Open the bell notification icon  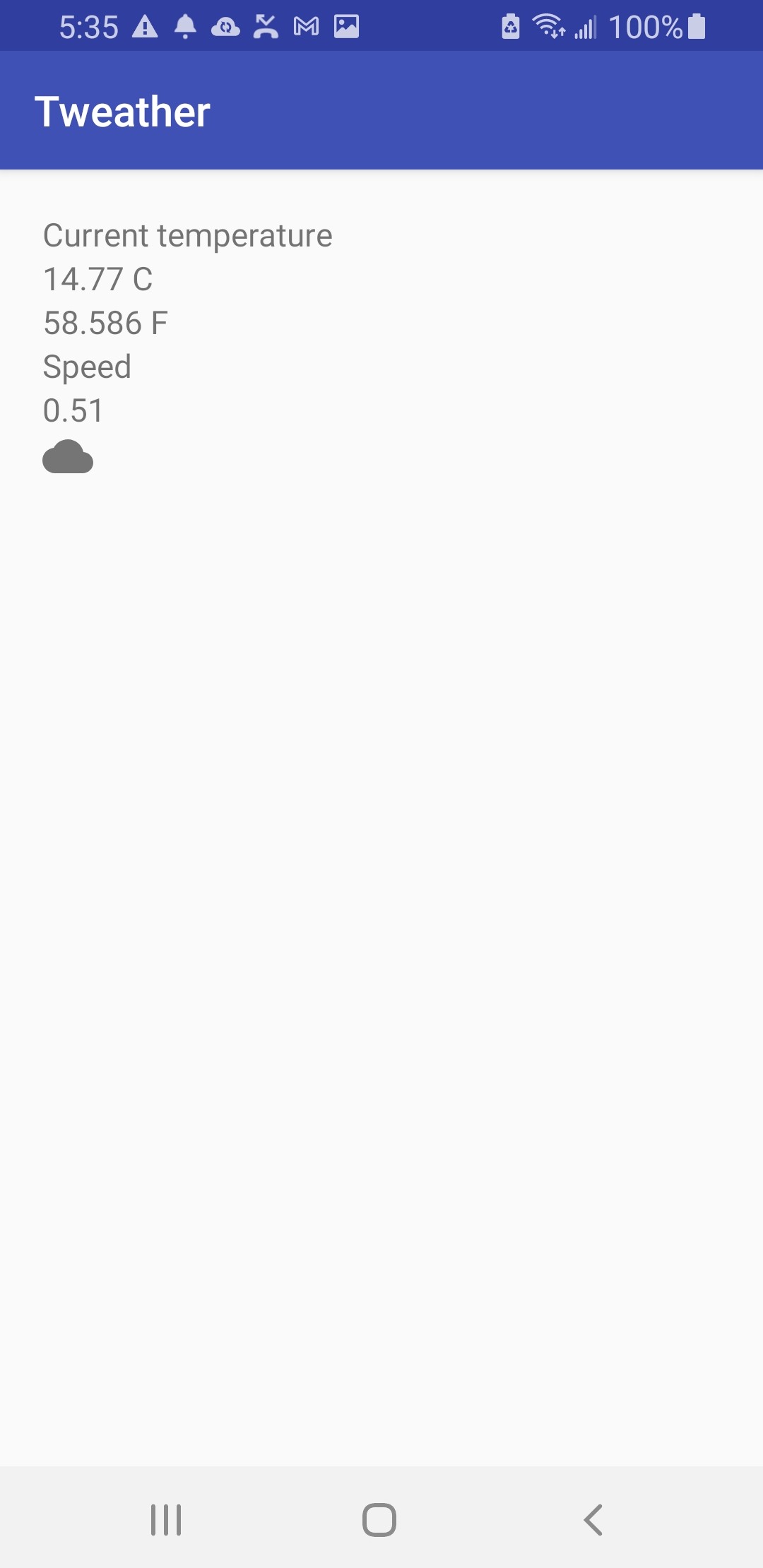pos(184,26)
